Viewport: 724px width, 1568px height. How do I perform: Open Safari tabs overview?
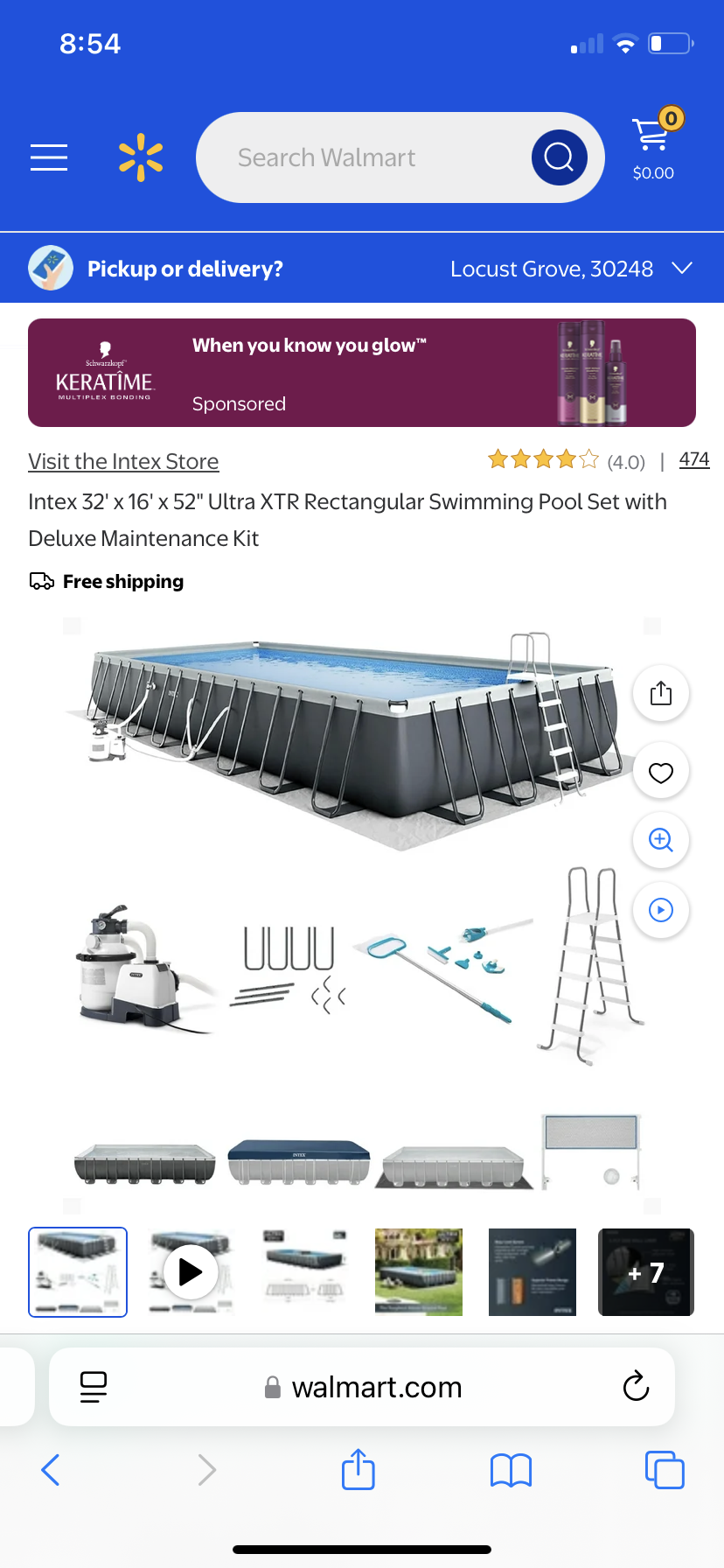(665, 1470)
